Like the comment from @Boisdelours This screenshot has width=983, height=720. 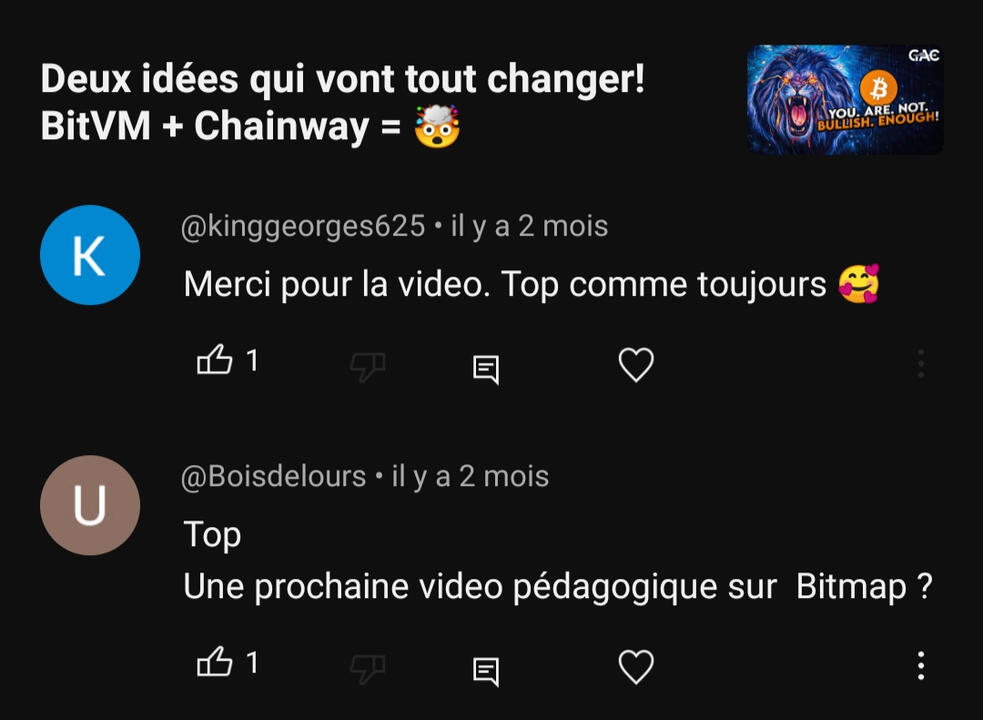pyautogui.click(x=215, y=663)
